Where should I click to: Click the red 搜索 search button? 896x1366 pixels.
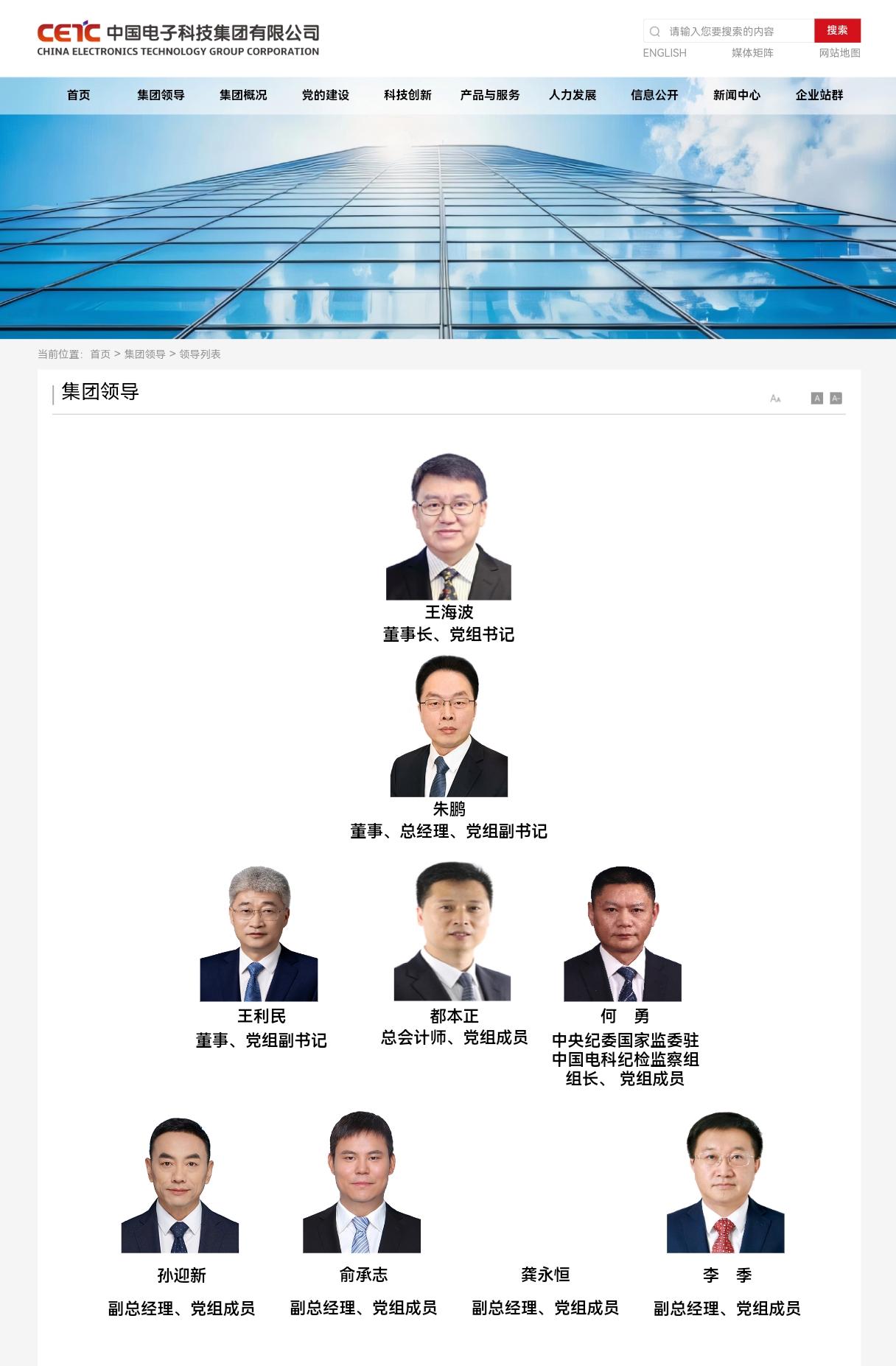point(837,30)
